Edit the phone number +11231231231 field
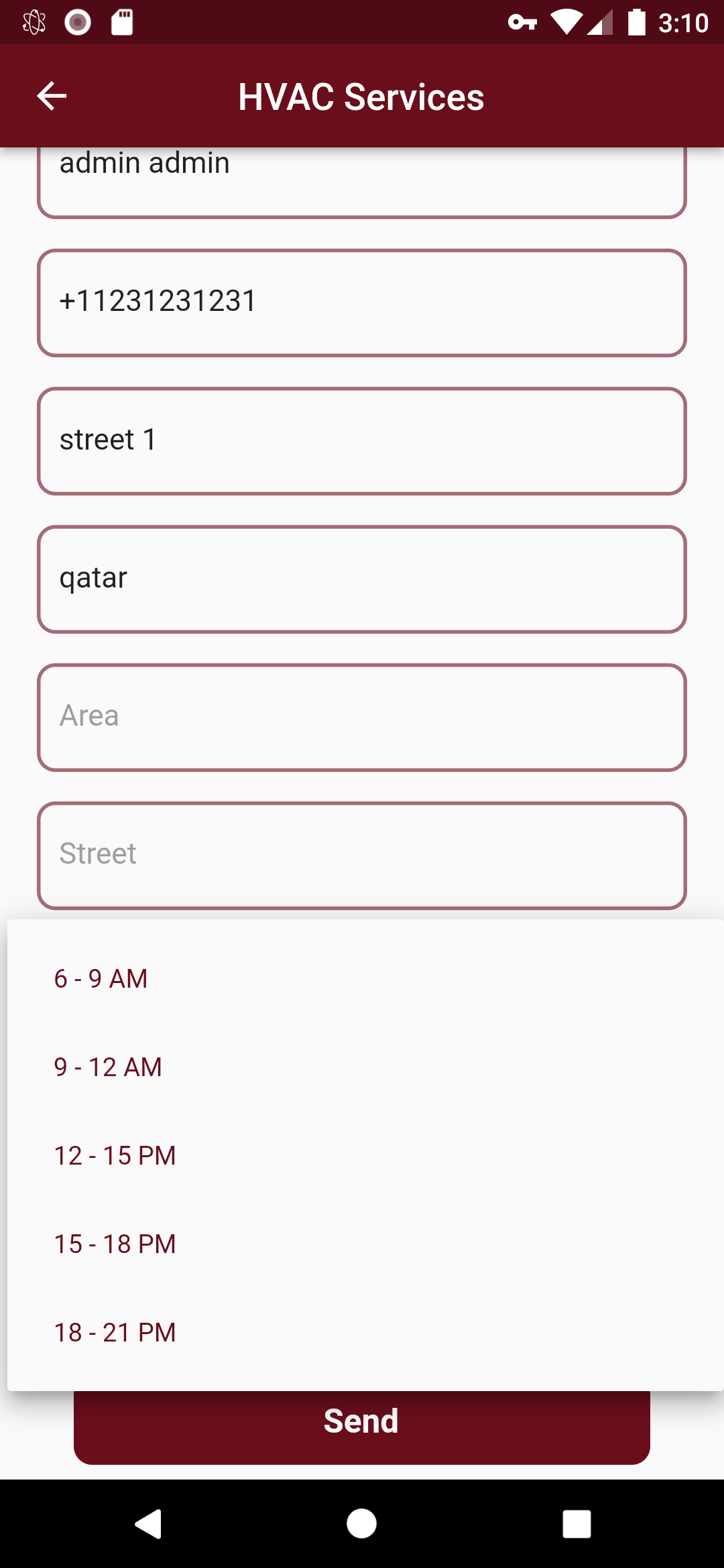 (362, 303)
